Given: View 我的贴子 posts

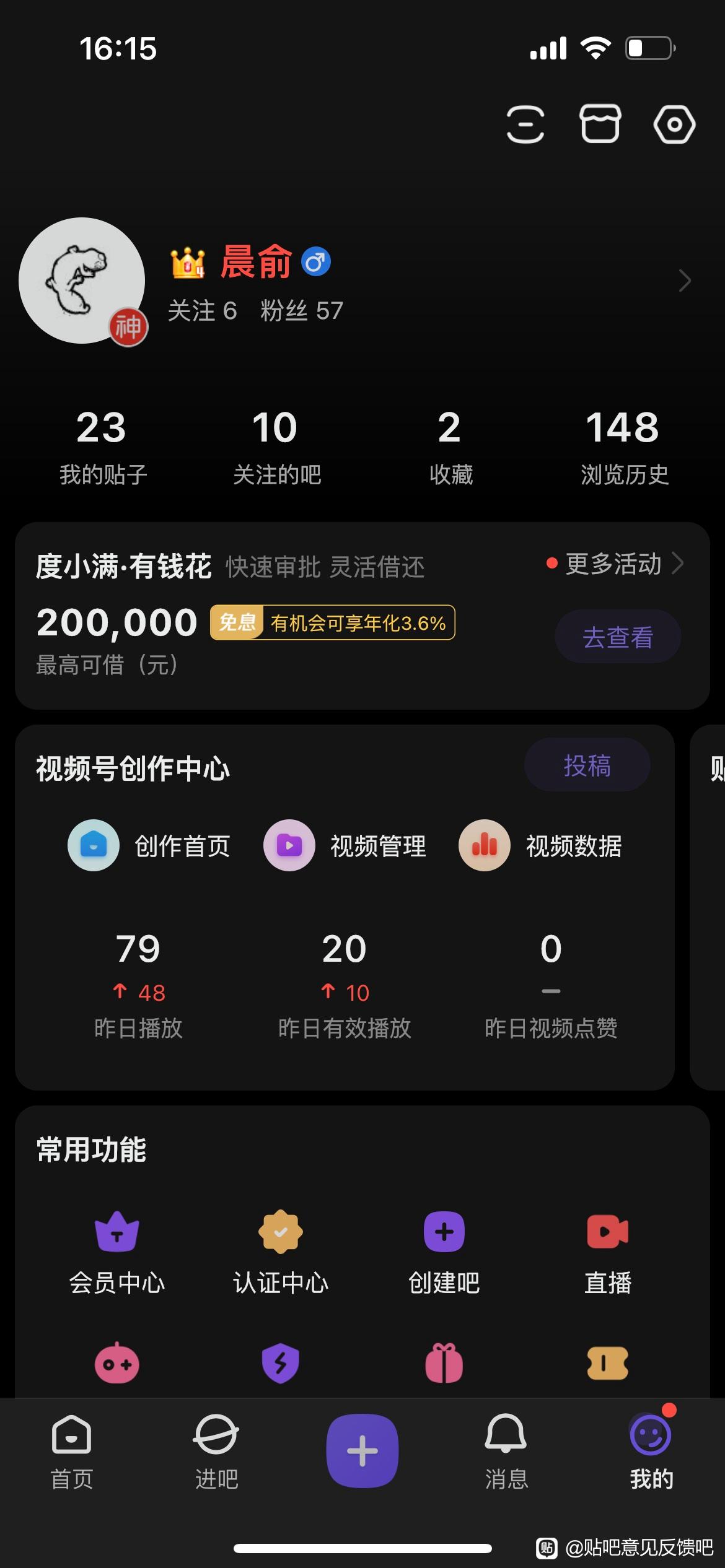Looking at the screenshot, I should 102,447.
